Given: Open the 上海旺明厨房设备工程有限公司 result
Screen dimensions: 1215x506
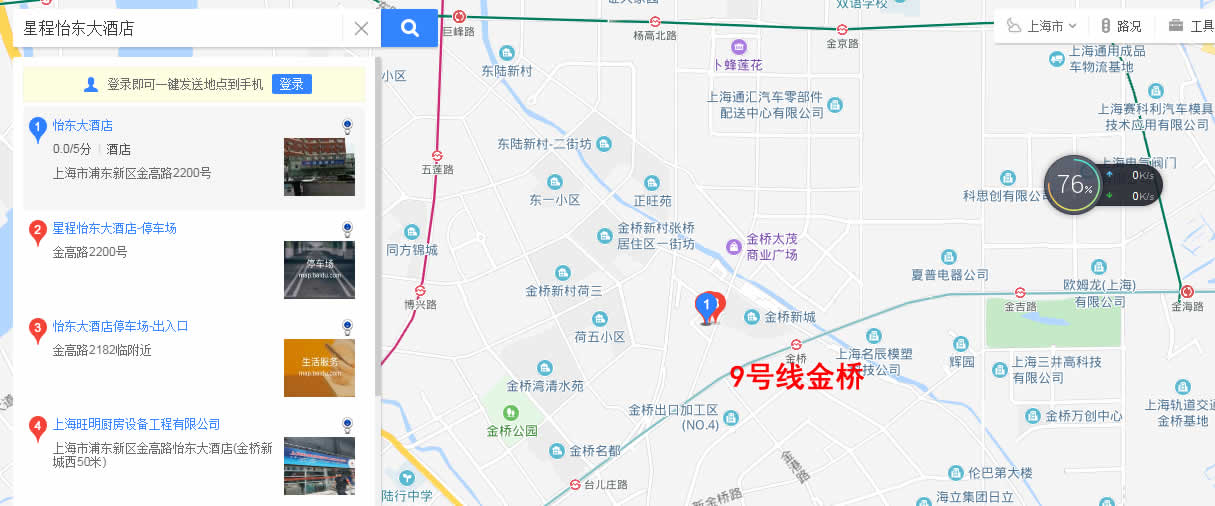Looking at the screenshot, I should (x=136, y=424).
